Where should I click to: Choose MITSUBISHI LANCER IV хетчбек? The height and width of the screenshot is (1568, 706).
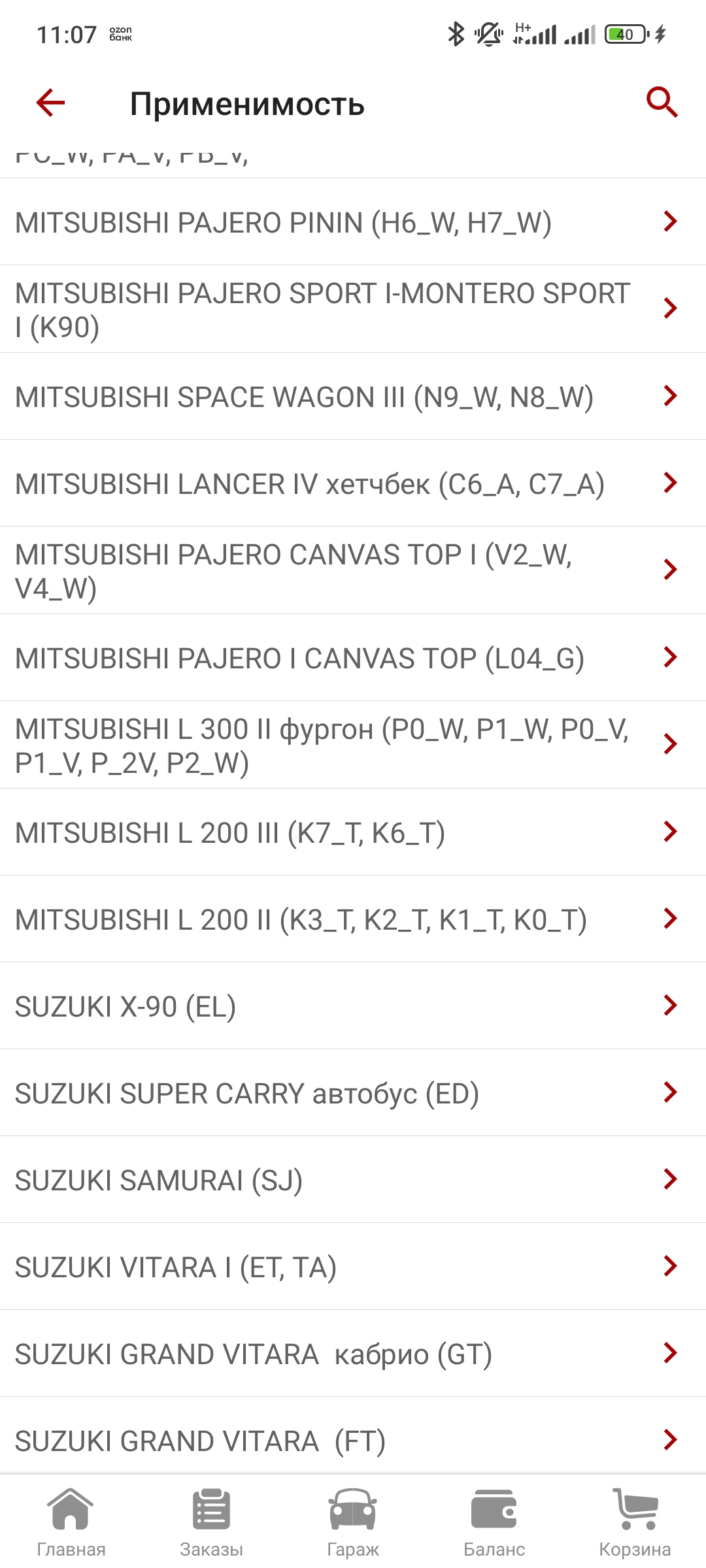[x=353, y=483]
